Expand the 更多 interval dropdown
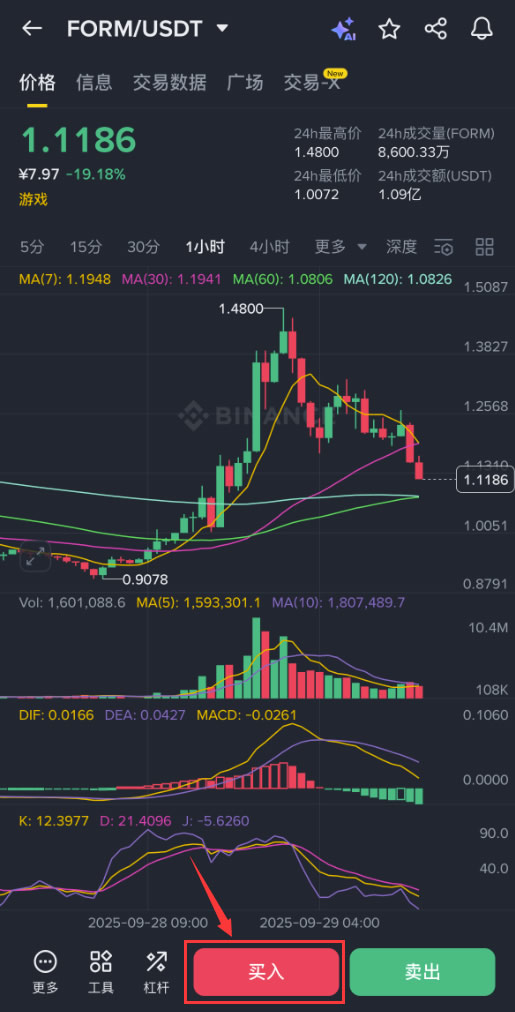 (341, 247)
